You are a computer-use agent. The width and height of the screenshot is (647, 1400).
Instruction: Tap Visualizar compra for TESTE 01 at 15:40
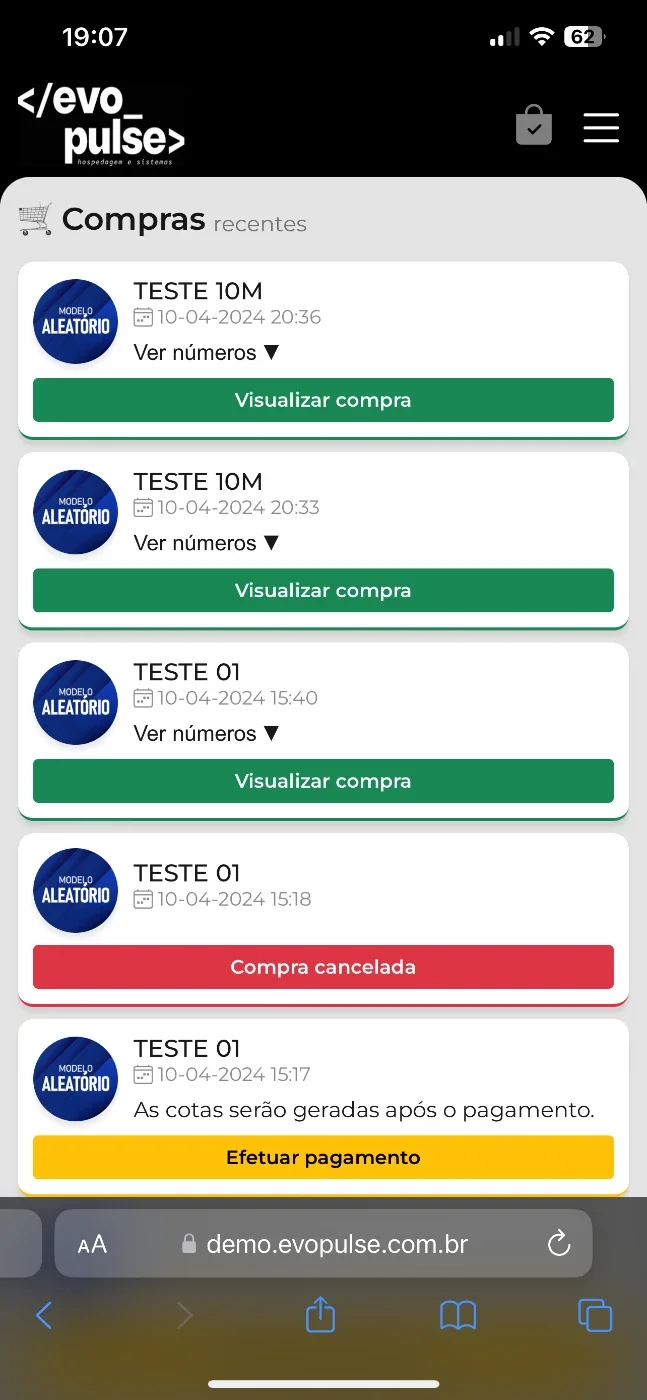(x=323, y=781)
